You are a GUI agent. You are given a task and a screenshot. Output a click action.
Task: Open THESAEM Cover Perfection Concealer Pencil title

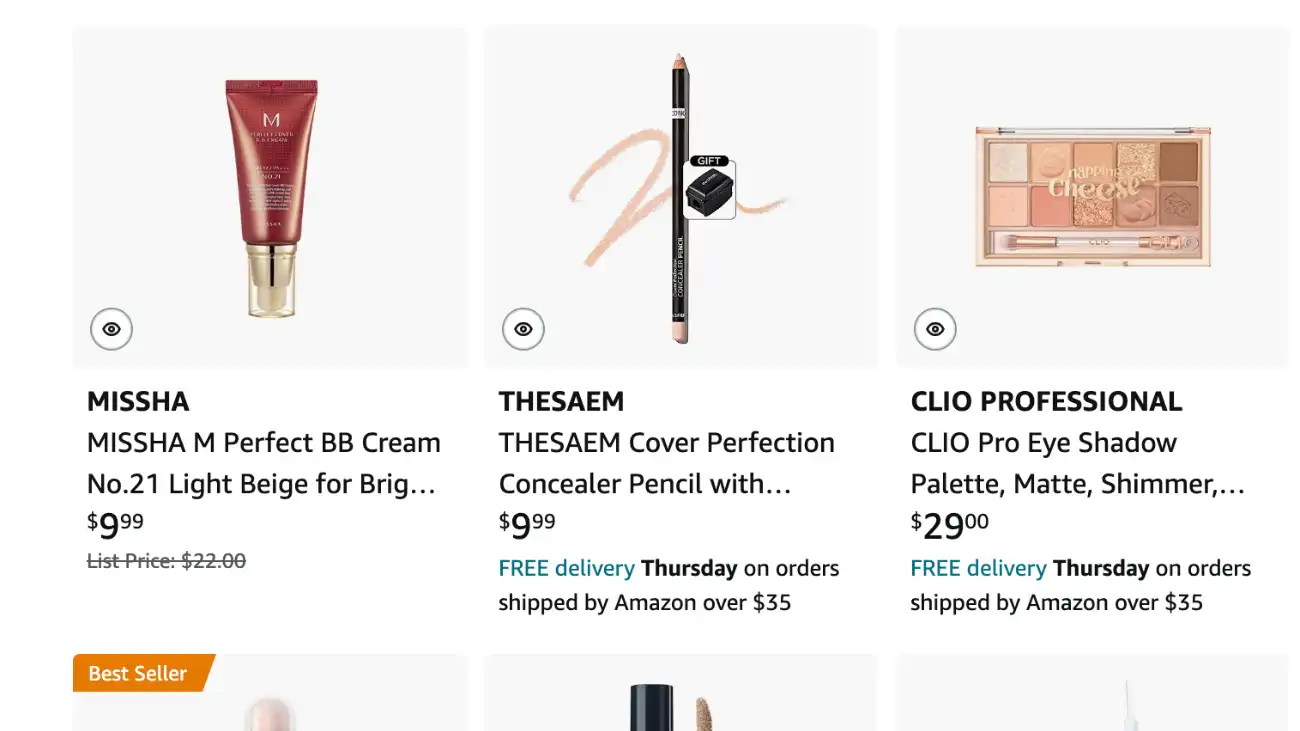coord(666,463)
